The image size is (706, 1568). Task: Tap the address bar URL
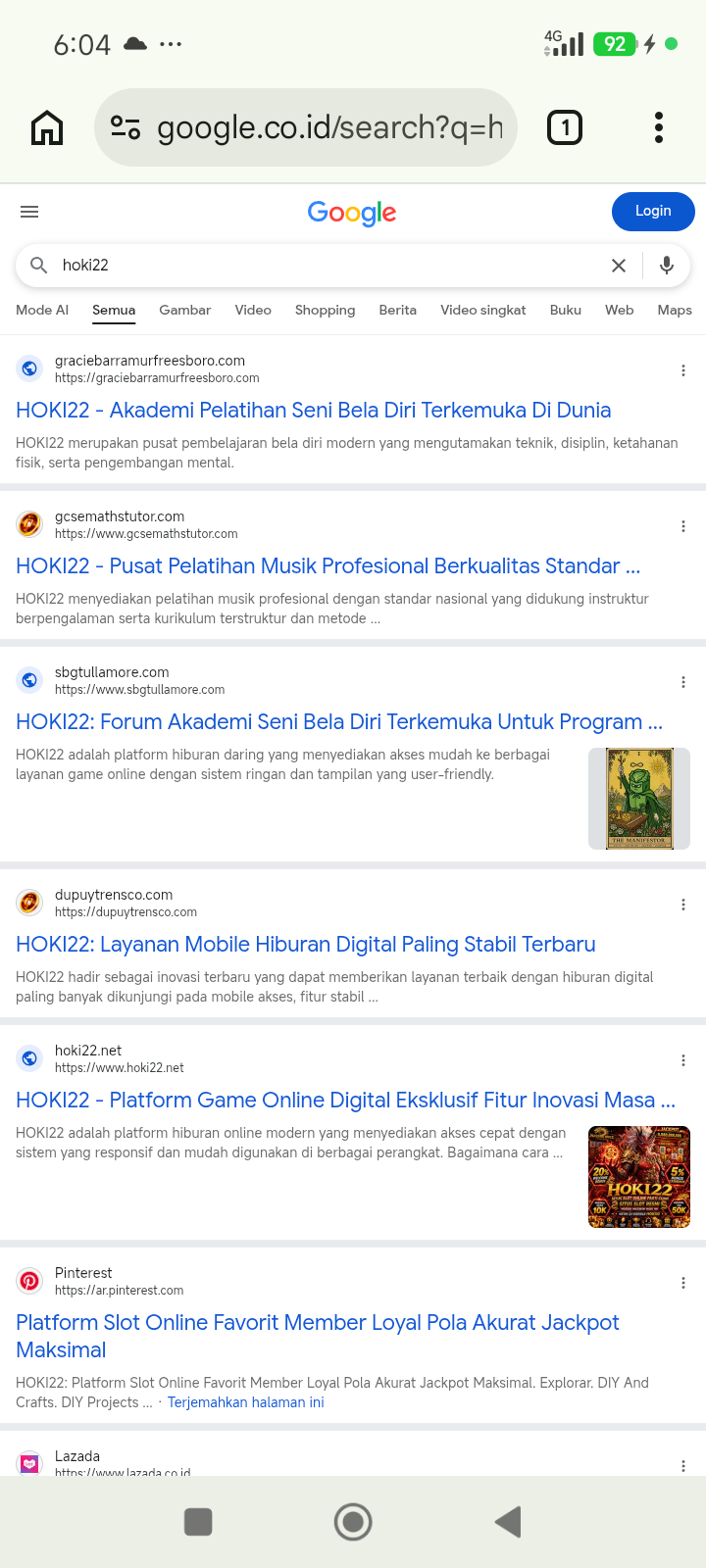329,127
